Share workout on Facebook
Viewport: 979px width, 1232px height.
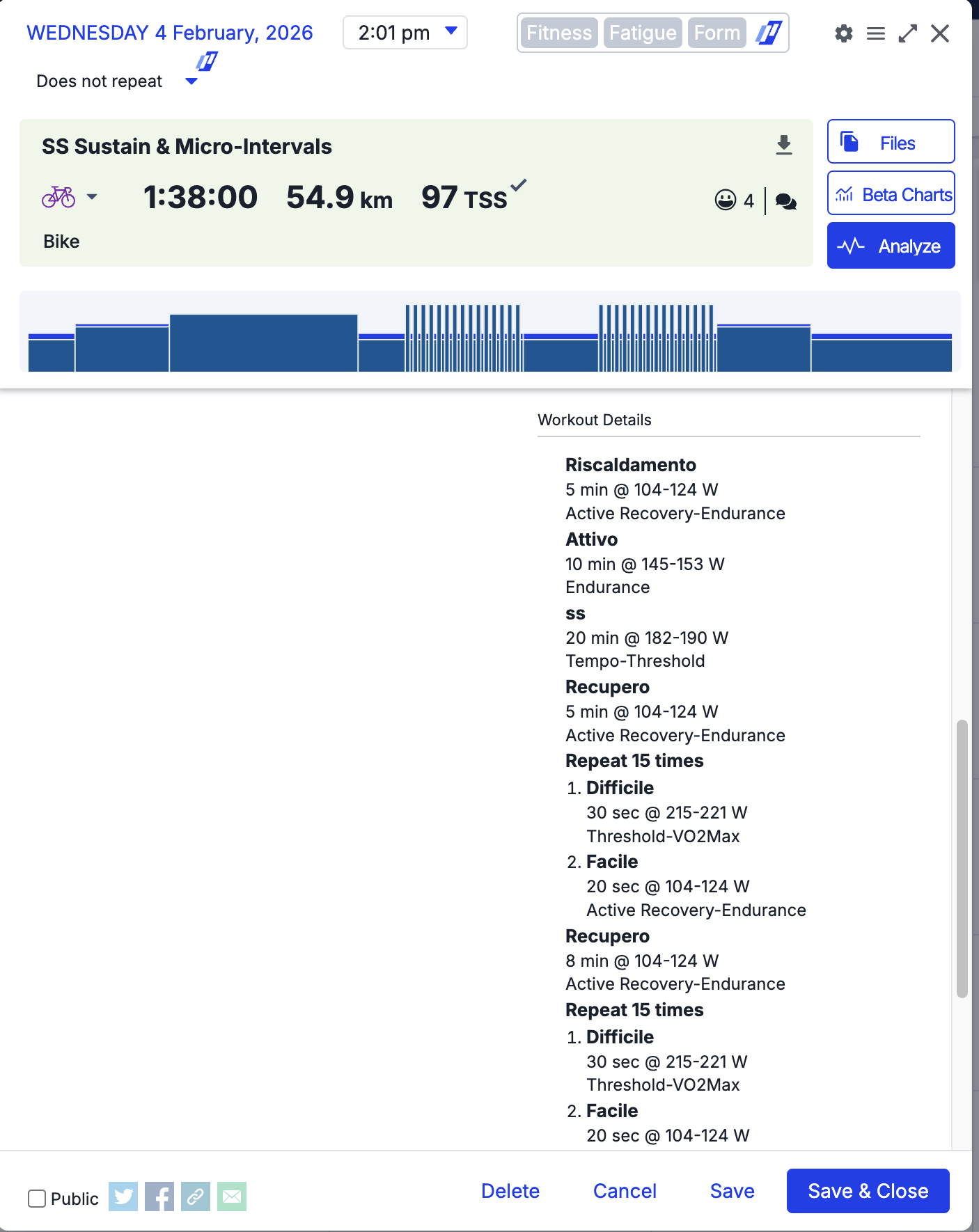(x=159, y=1197)
